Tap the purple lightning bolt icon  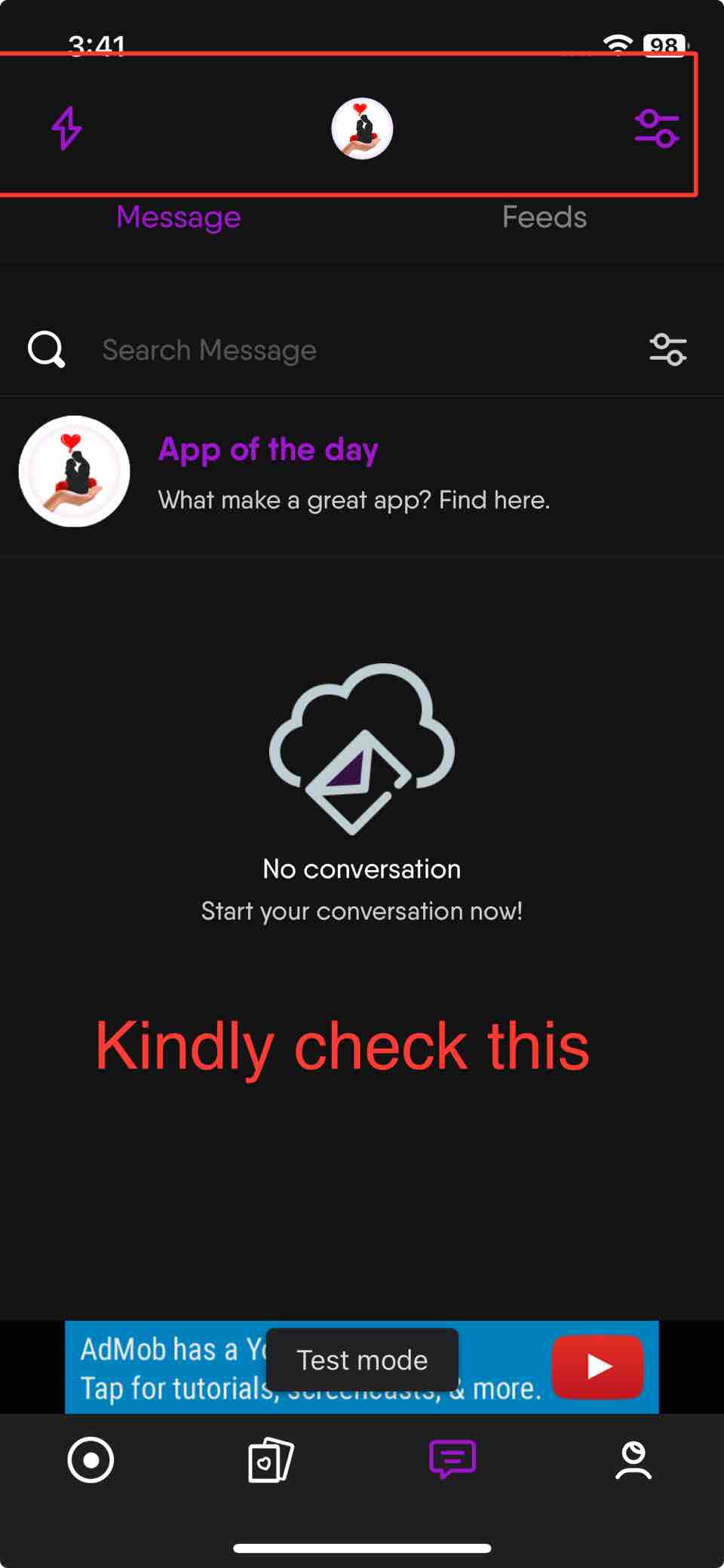(66, 128)
